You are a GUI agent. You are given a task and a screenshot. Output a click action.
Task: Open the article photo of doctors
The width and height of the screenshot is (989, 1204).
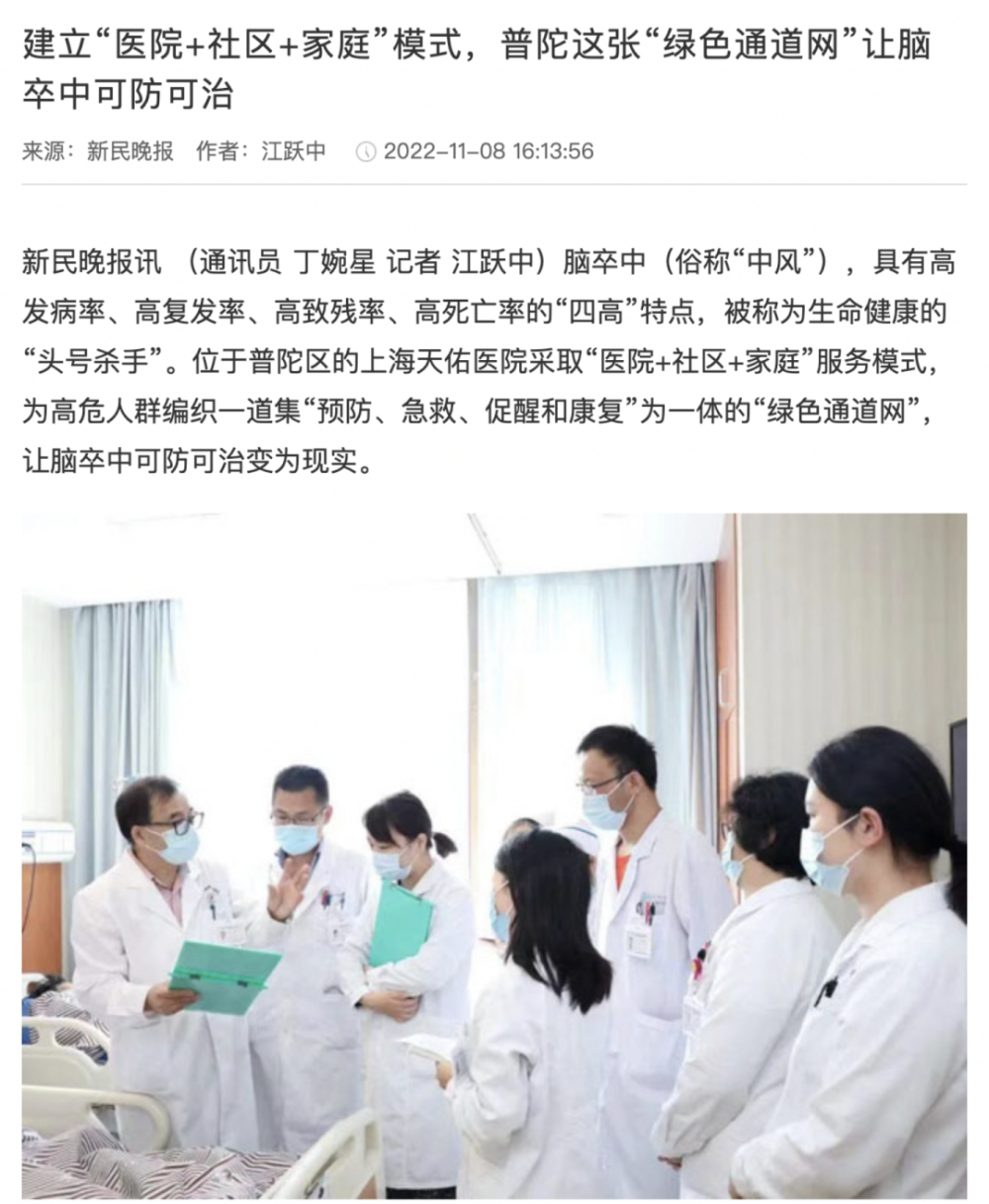pyautogui.click(x=494, y=856)
